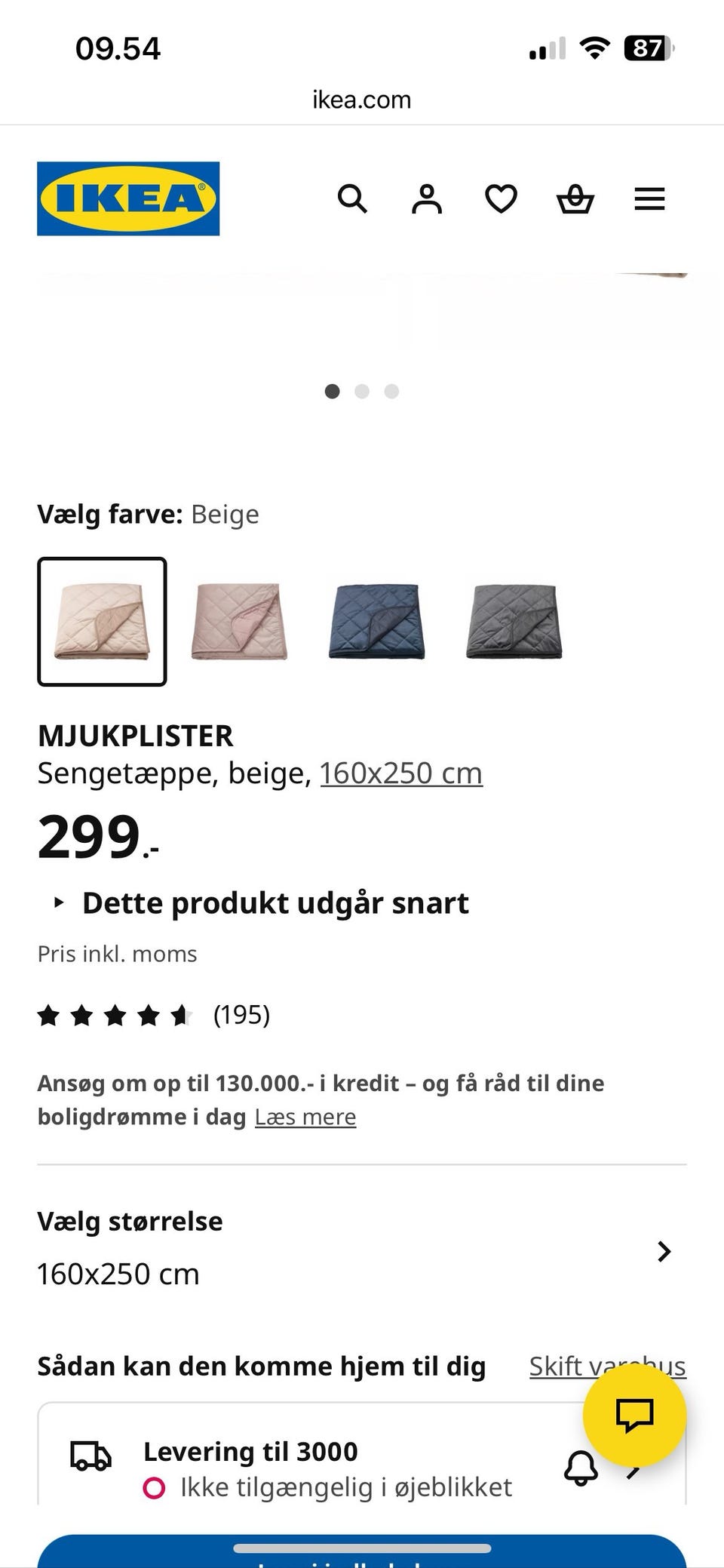Open the shopping basket
This screenshot has width=724, height=1568.
click(575, 199)
